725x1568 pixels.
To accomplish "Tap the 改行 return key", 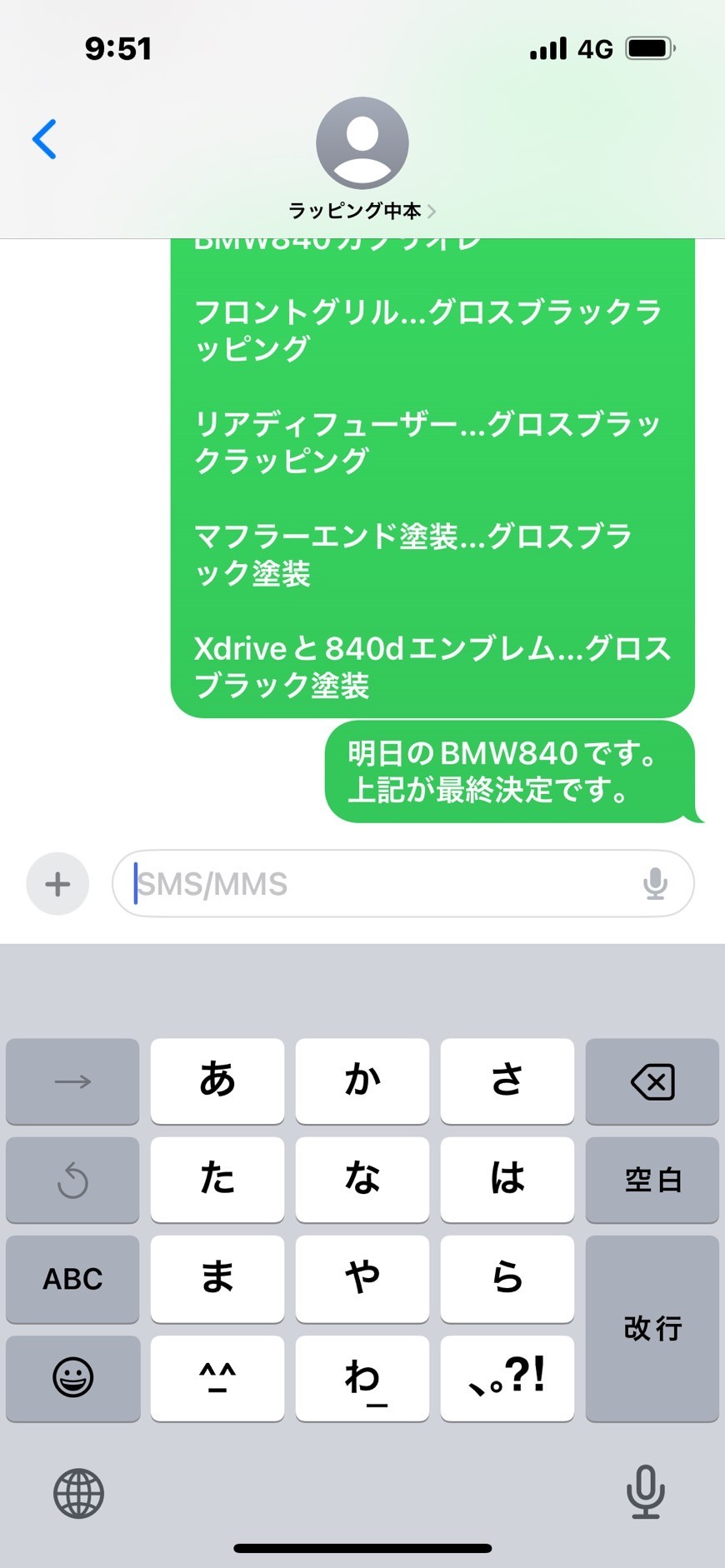I will click(652, 1328).
